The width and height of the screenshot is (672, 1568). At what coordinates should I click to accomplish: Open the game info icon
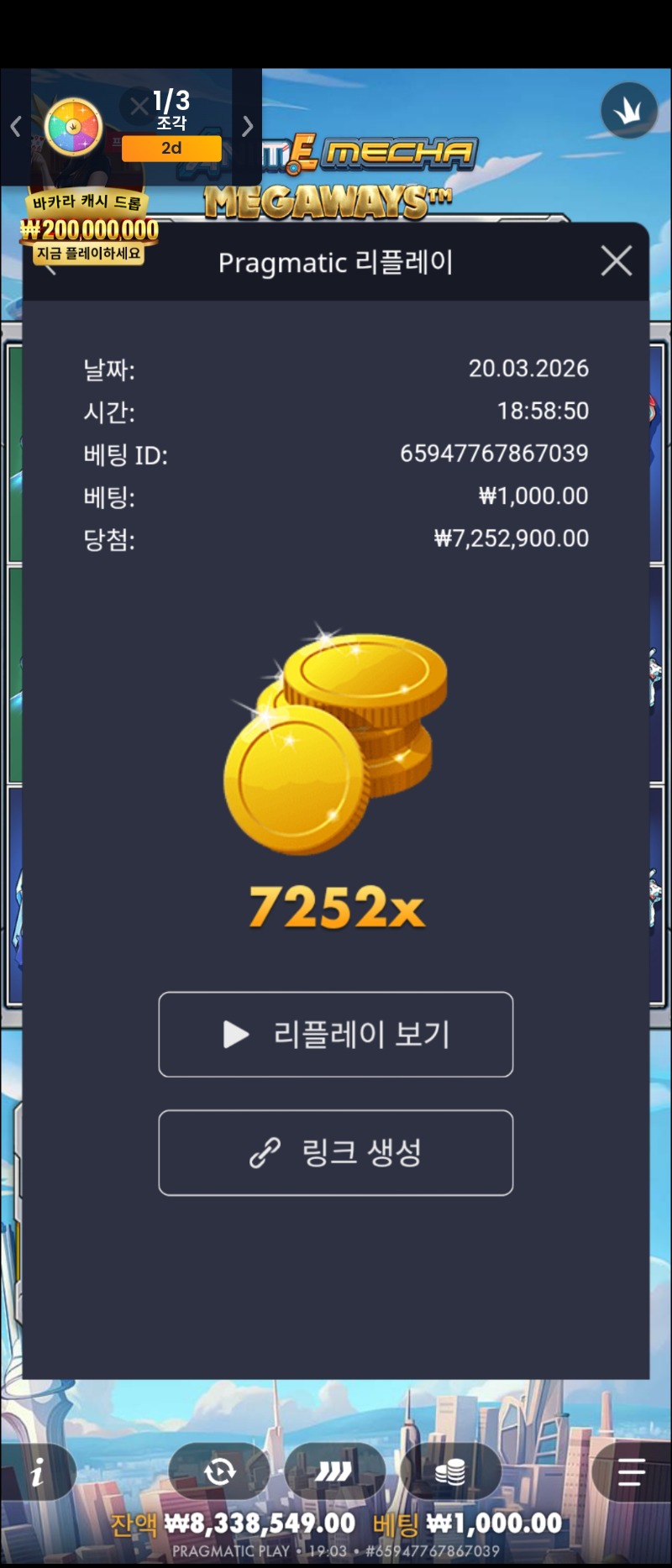pos(38,1471)
